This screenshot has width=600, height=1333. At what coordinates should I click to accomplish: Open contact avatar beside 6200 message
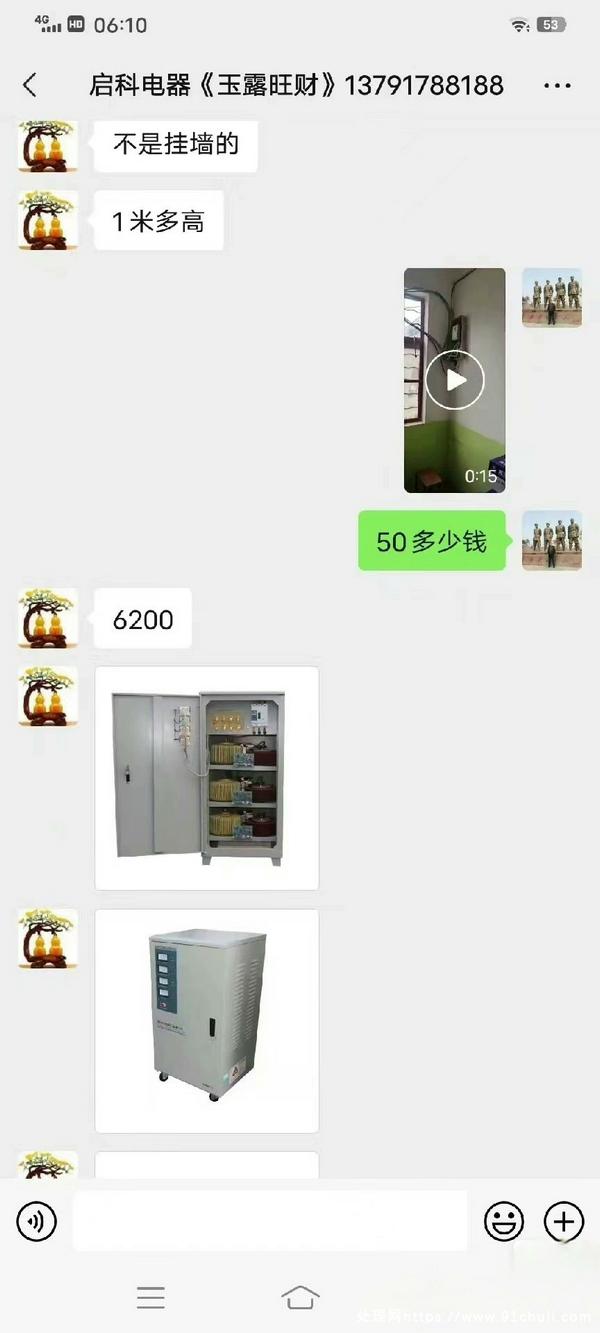point(48,619)
